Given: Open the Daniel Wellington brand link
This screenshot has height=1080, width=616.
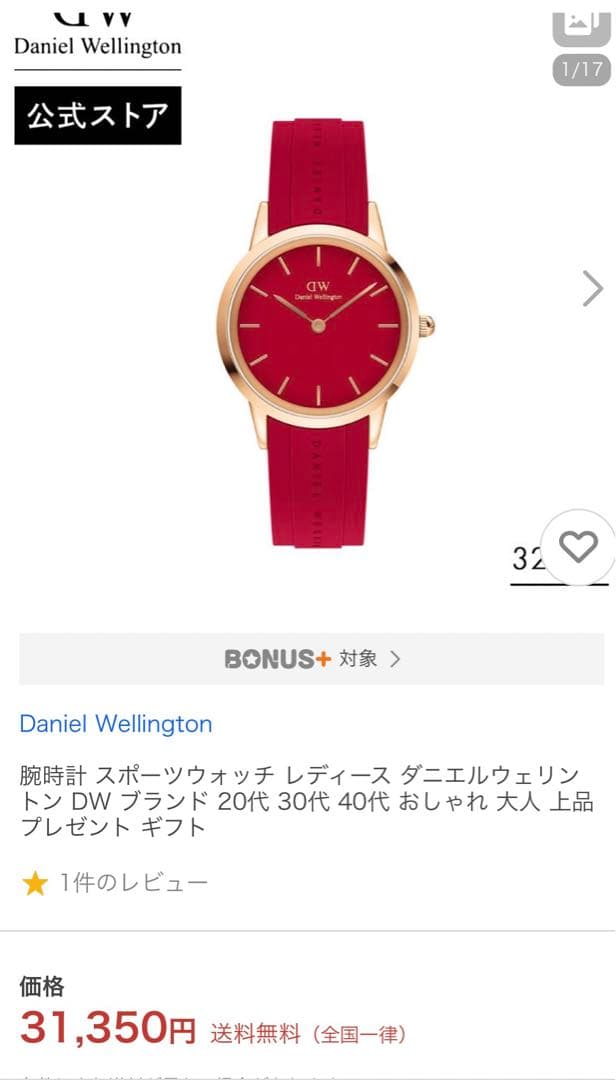Looking at the screenshot, I should click(116, 723).
